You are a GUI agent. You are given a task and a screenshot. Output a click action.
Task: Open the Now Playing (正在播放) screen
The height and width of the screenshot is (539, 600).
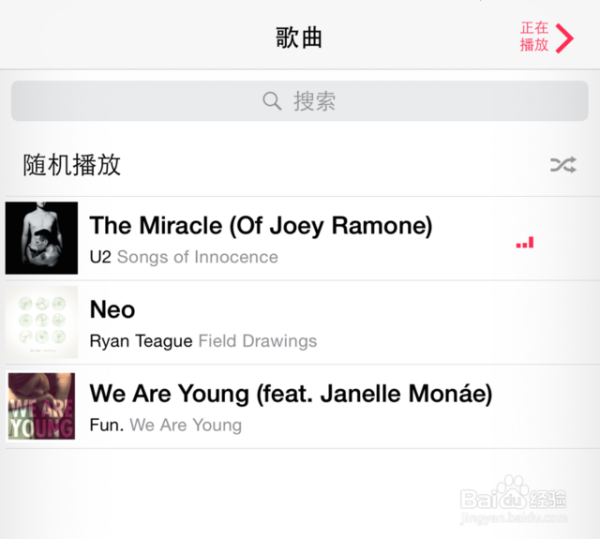[547, 38]
